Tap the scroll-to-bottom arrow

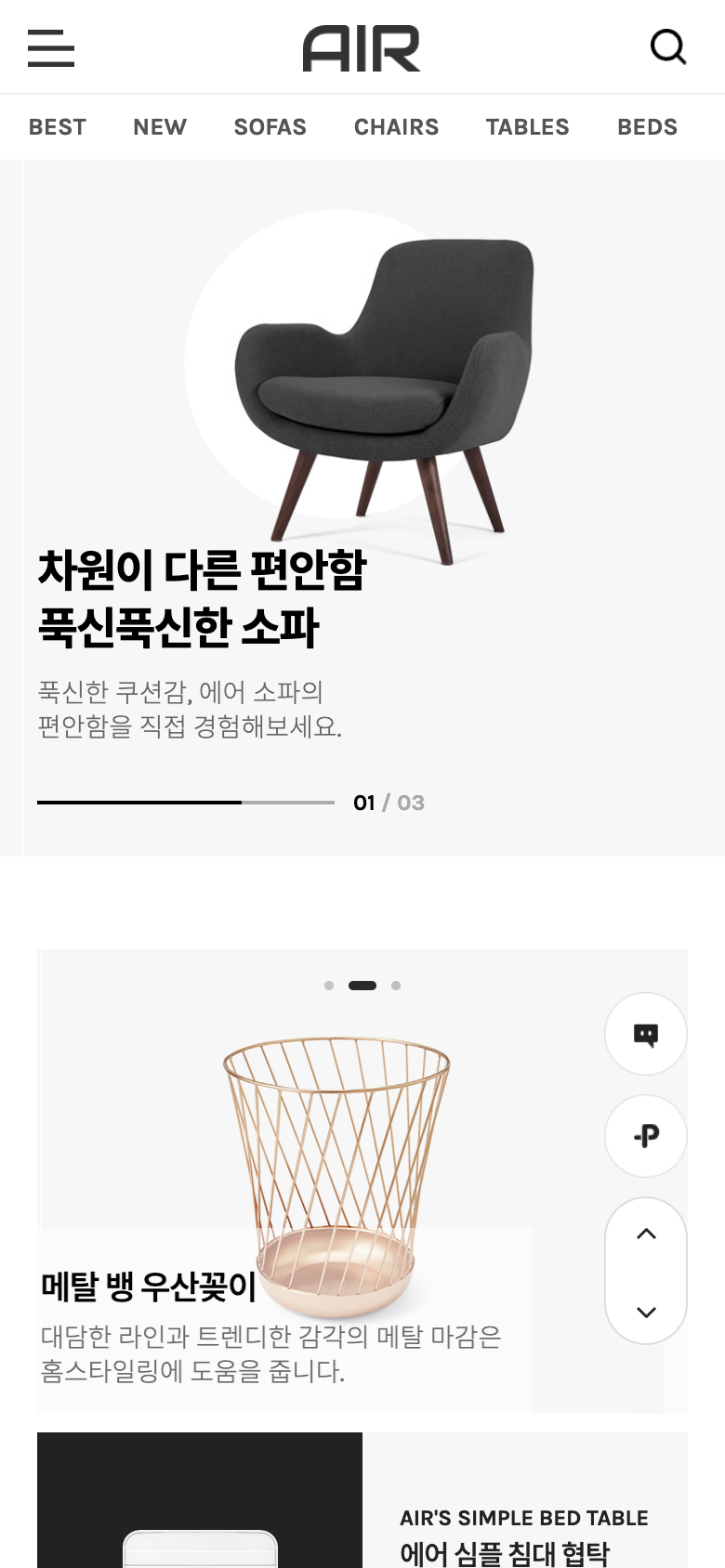pos(646,1312)
